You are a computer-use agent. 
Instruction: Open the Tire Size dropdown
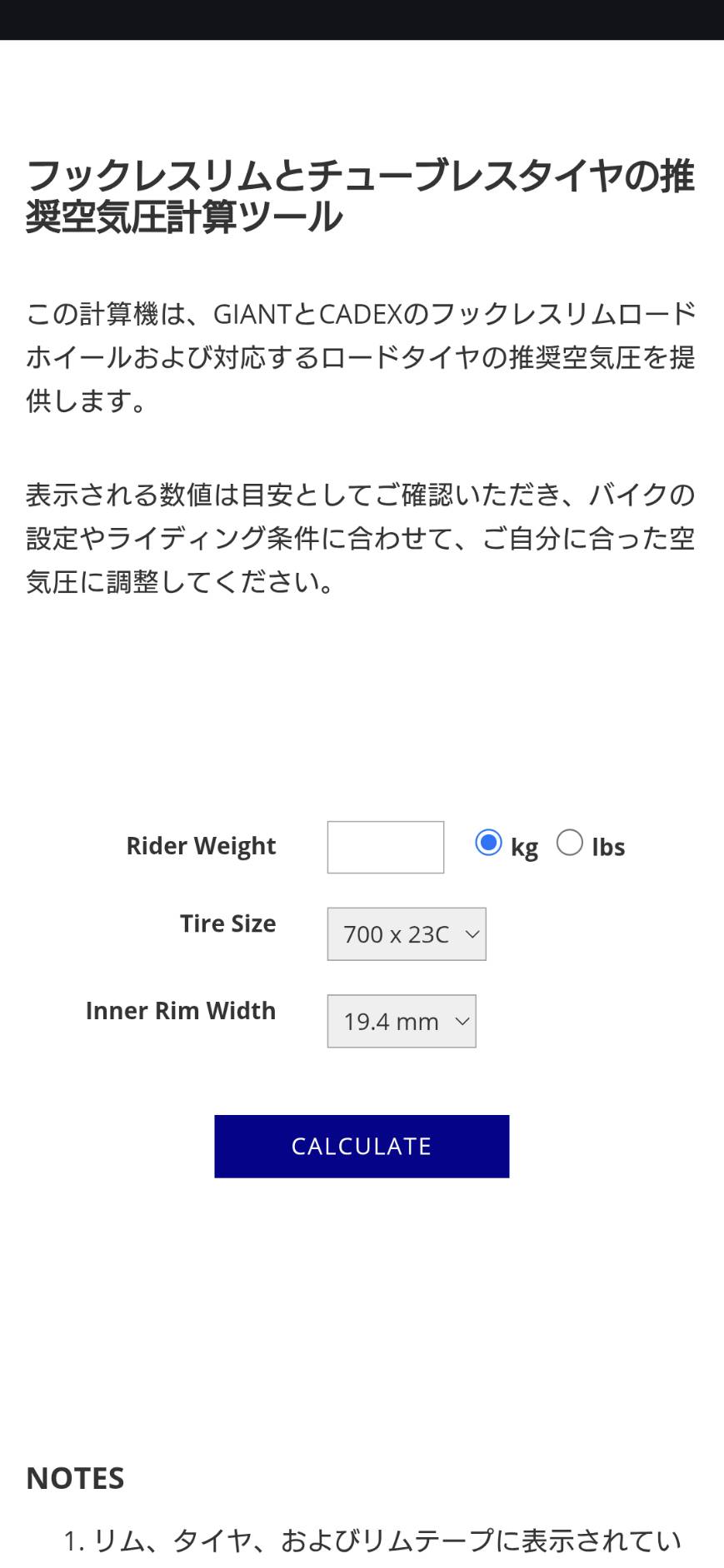[407, 934]
